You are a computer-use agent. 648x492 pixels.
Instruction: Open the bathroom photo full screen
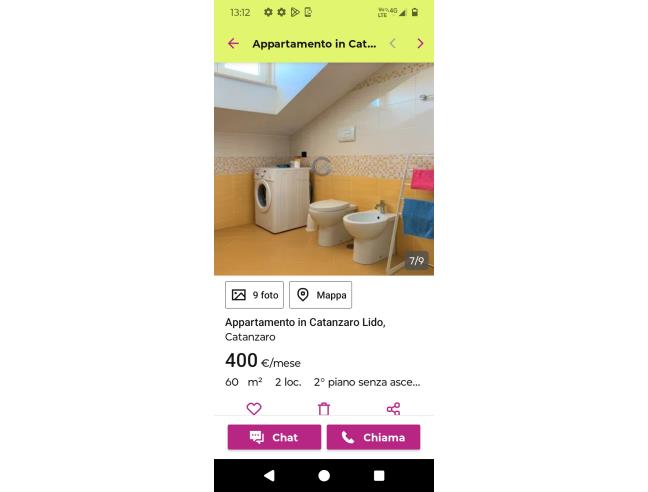point(324,168)
